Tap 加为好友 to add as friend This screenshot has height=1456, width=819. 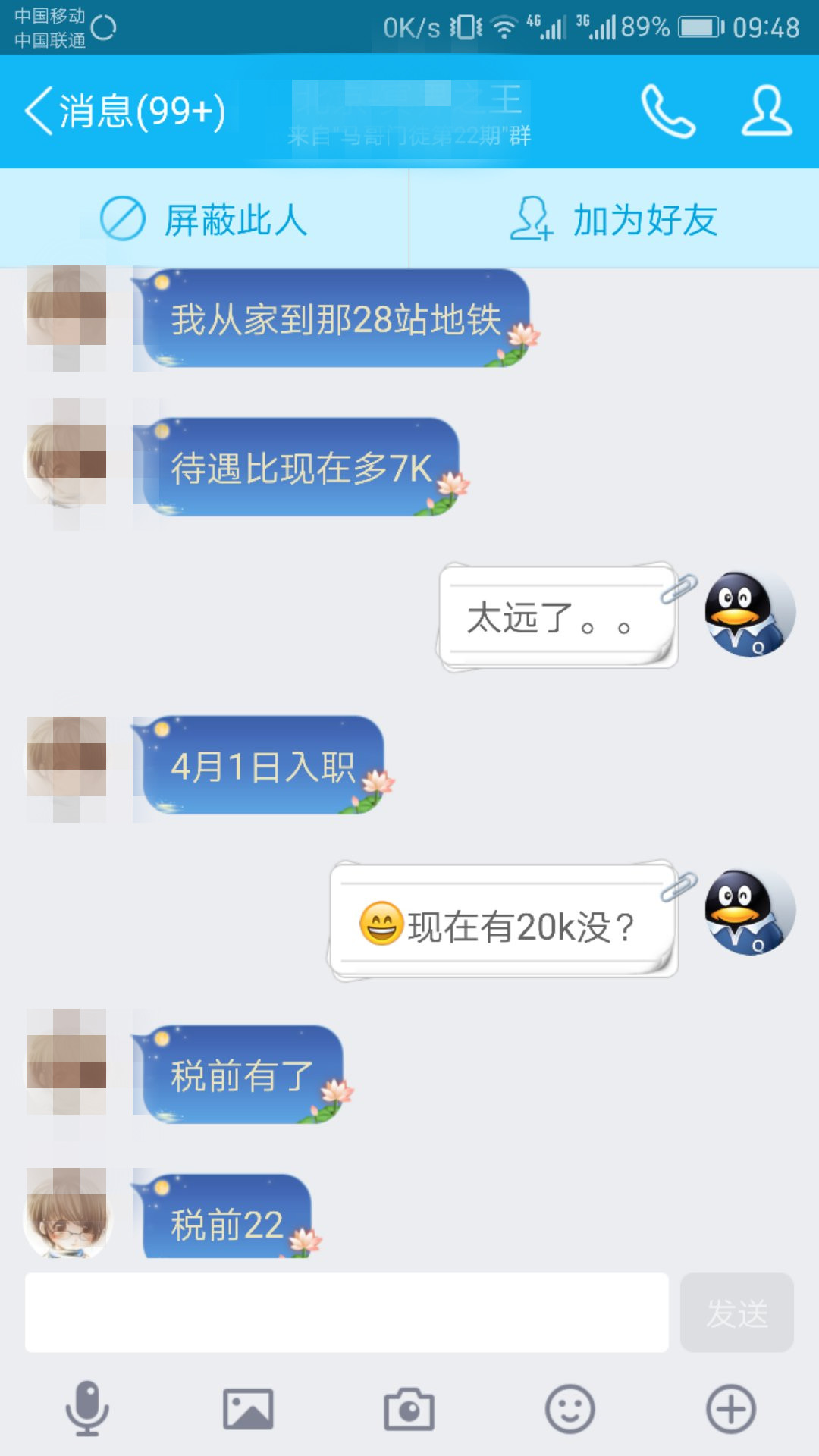click(614, 220)
